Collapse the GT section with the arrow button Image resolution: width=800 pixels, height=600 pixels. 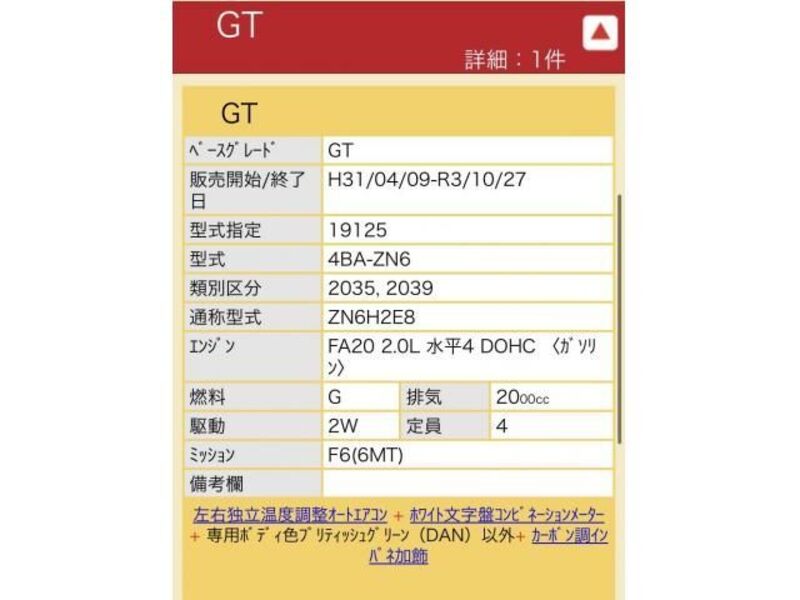[x=599, y=33]
